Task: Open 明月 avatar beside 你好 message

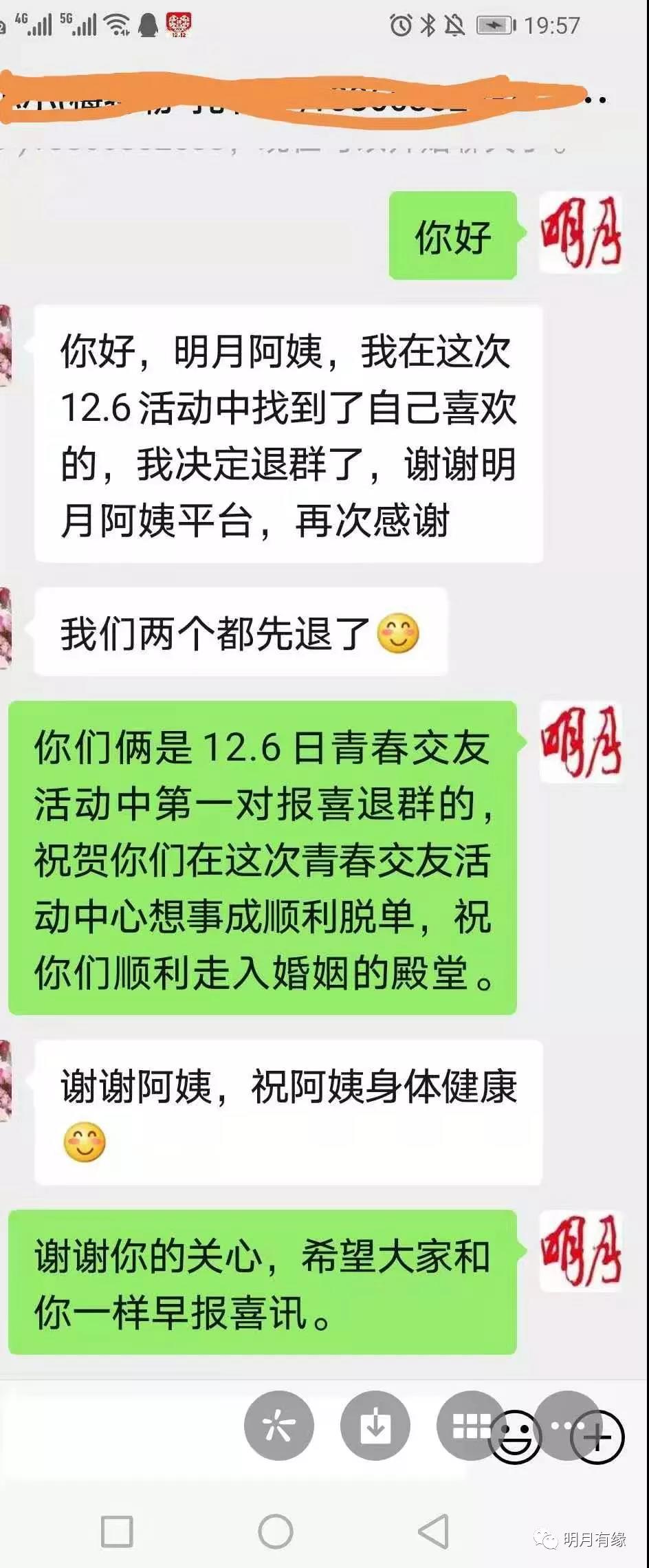Action: [x=581, y=234]
